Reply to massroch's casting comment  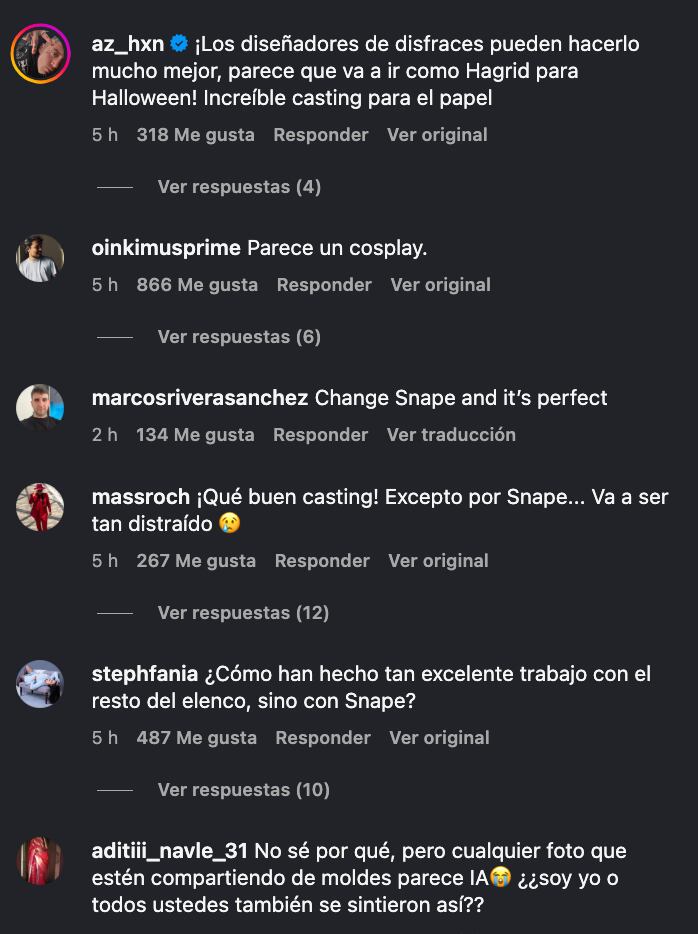pos(322,561)
